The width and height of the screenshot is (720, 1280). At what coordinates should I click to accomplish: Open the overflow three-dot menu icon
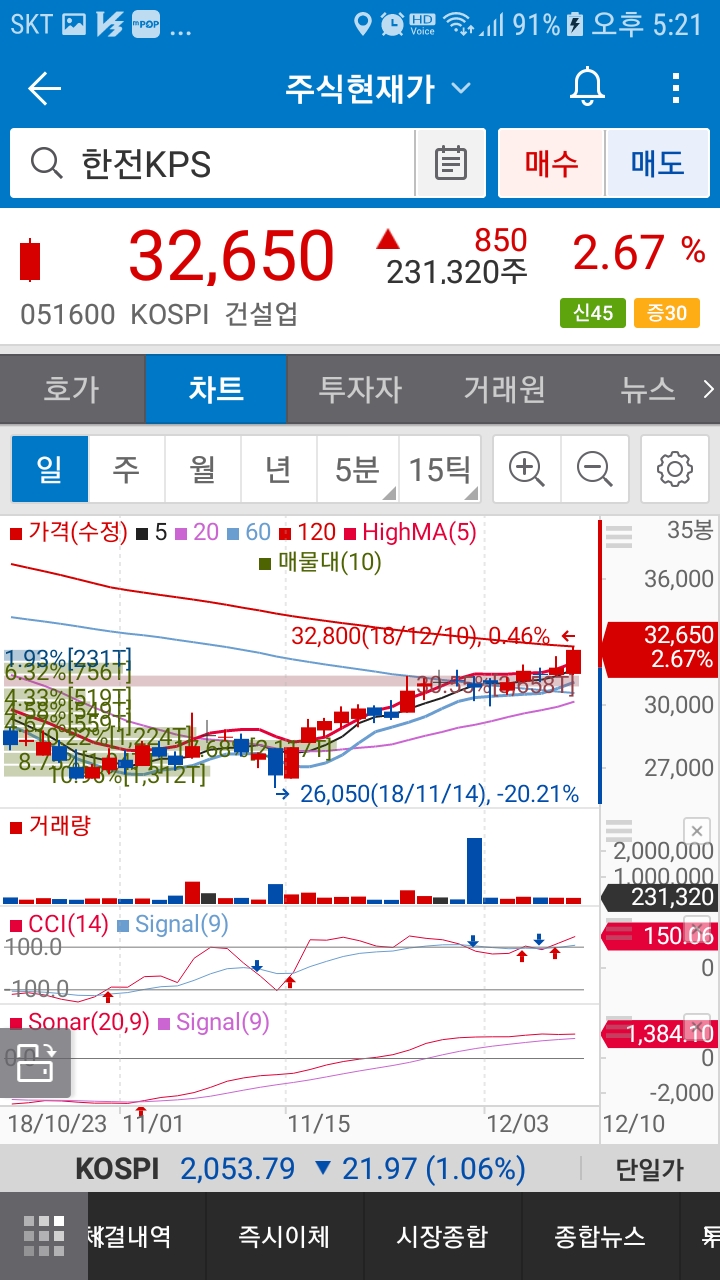pos(677,88)
